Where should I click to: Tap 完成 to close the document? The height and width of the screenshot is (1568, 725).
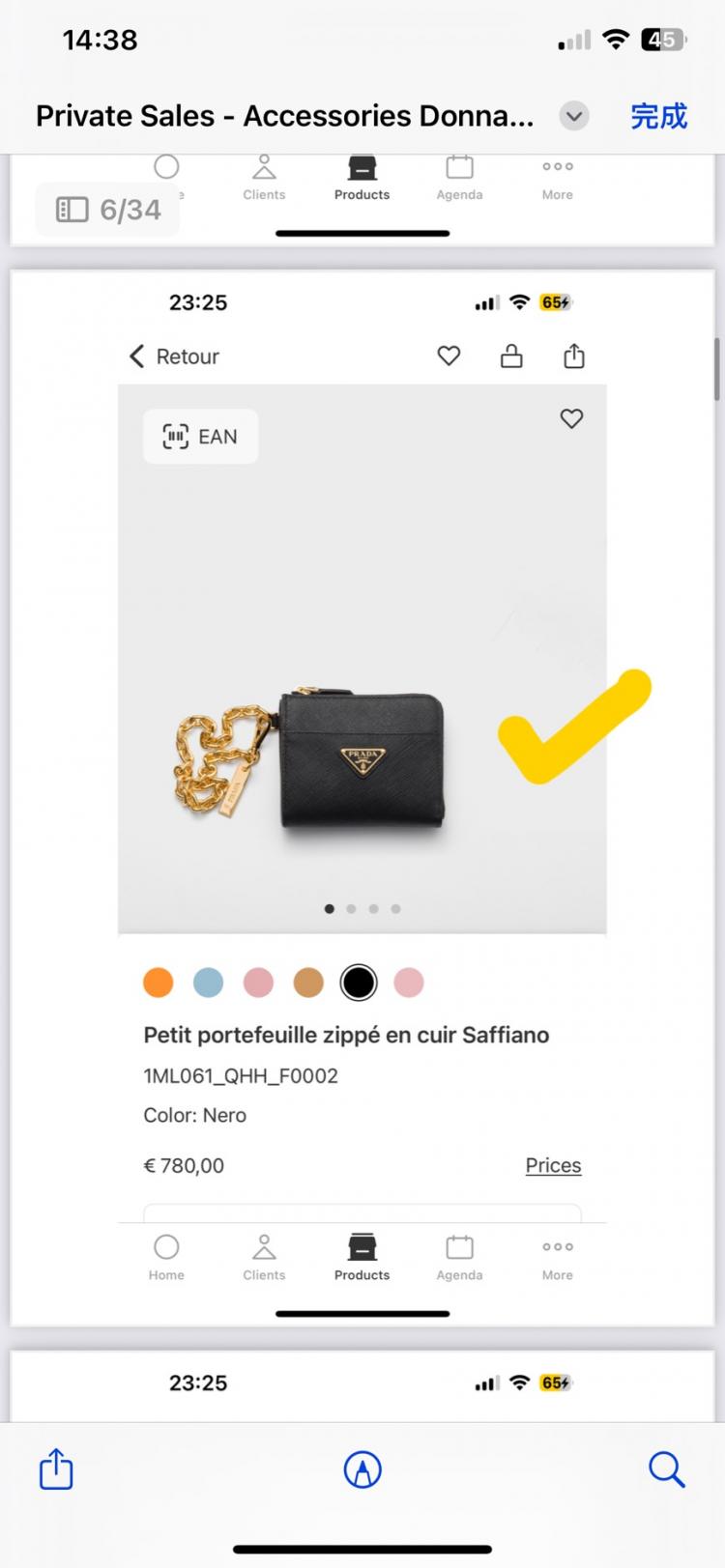point(658,116)
